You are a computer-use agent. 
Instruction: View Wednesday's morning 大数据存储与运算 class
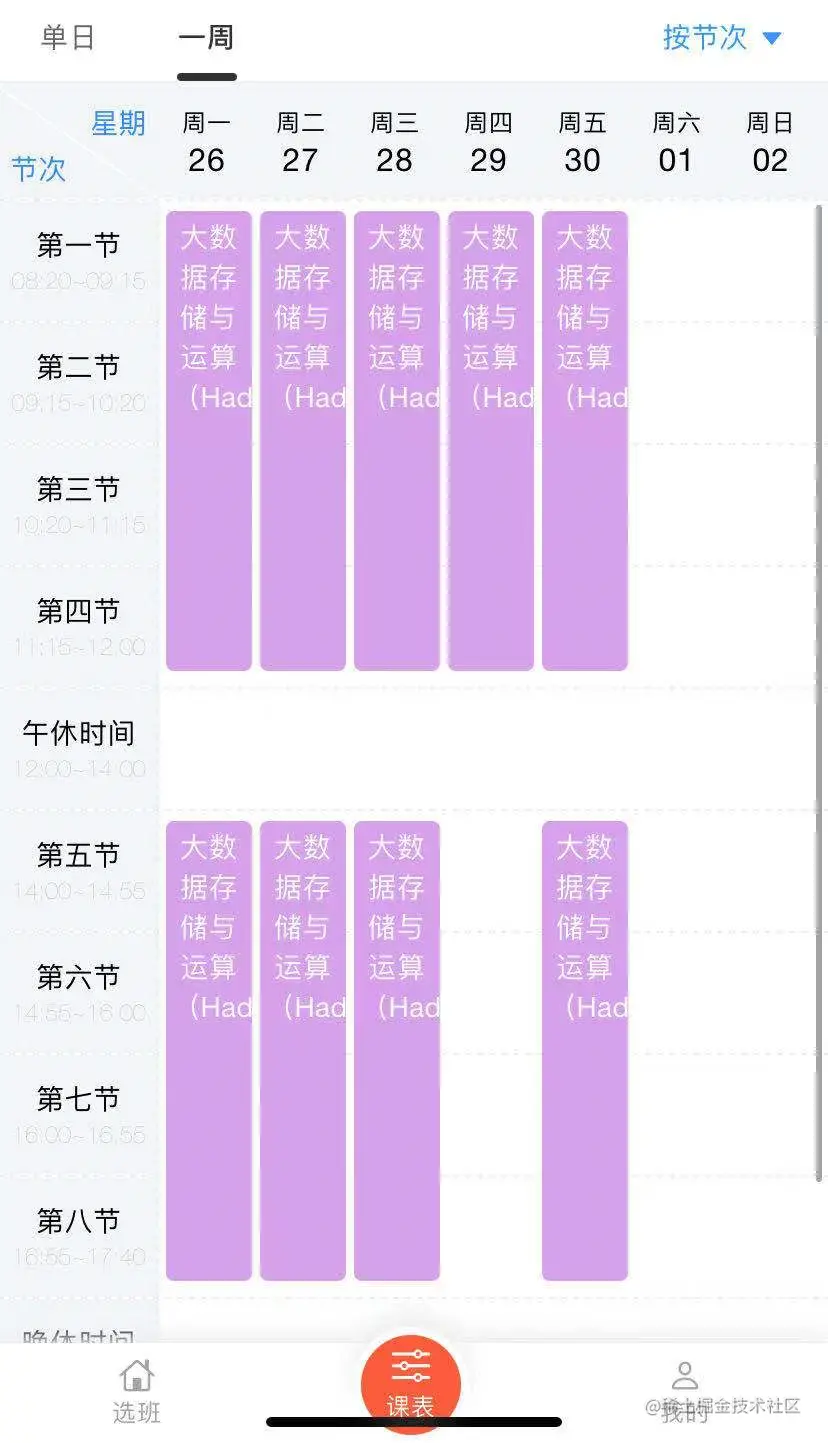point(396,440)
